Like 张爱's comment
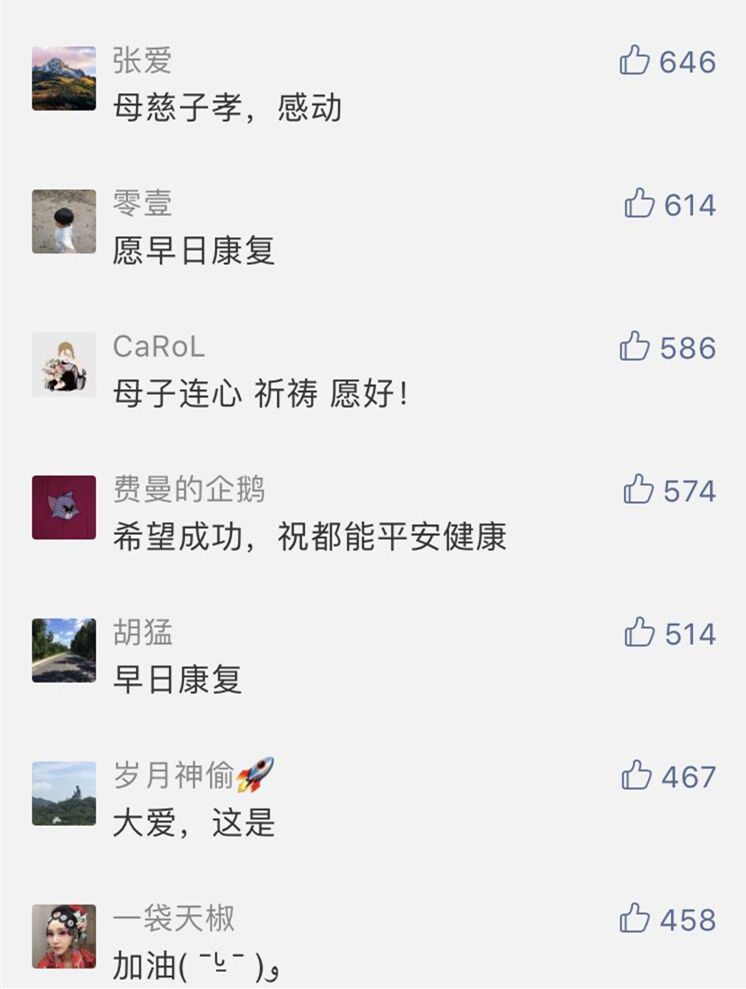Screen dimensions: 746x989 [x=636, y=62]
